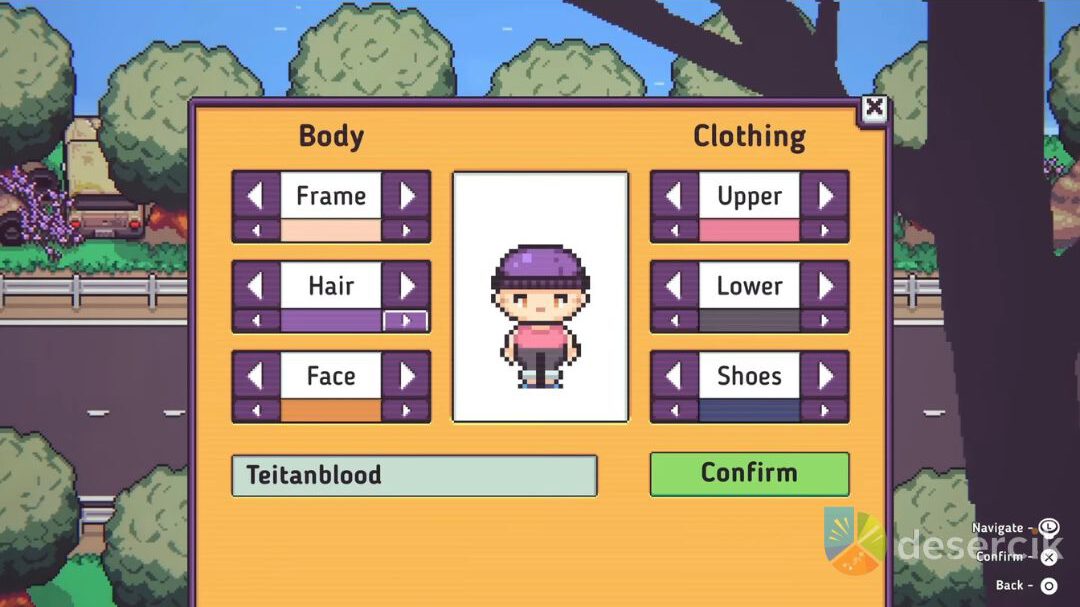Change to previous Hair color
The image size is (1080, 607).
point(256,321)
